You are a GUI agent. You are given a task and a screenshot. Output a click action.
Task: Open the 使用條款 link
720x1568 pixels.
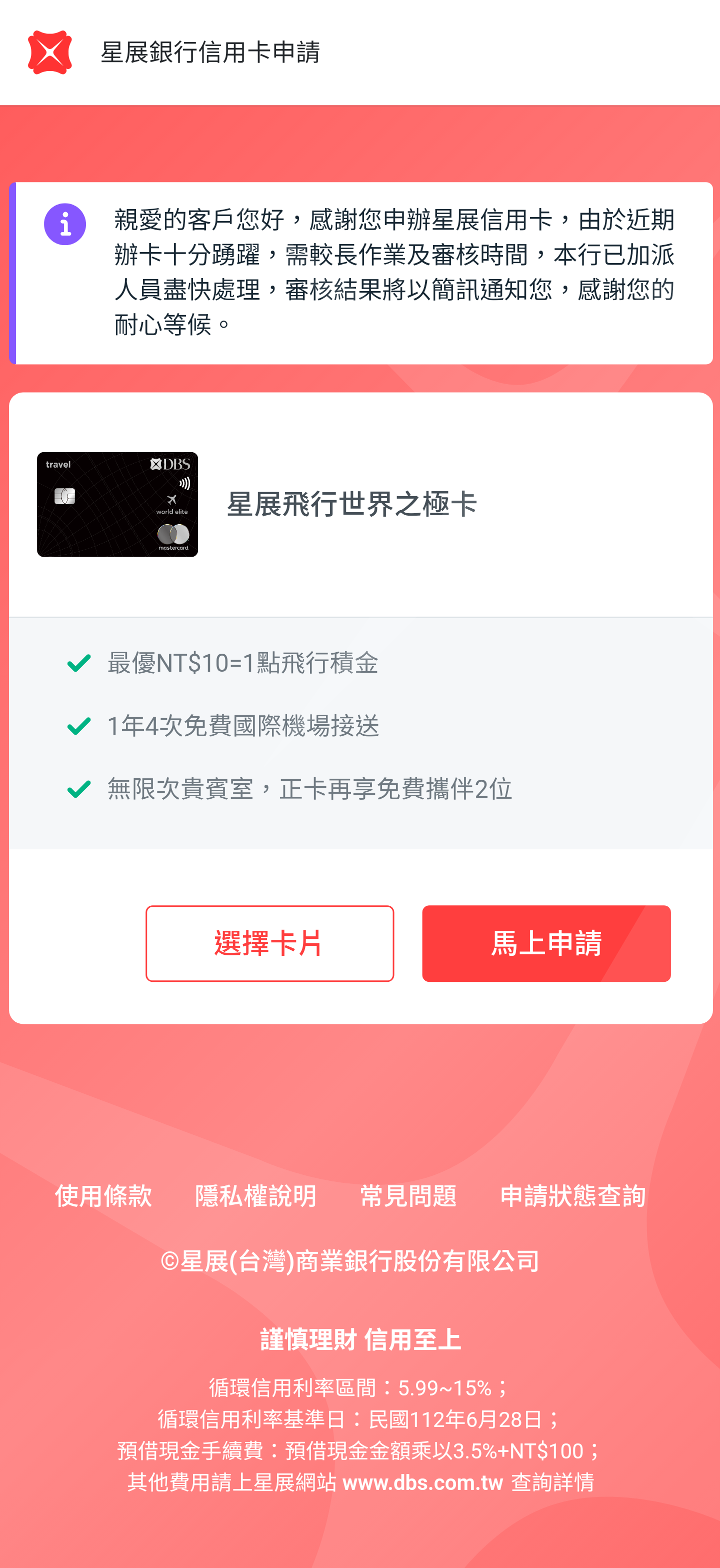tap(103, 1196)
